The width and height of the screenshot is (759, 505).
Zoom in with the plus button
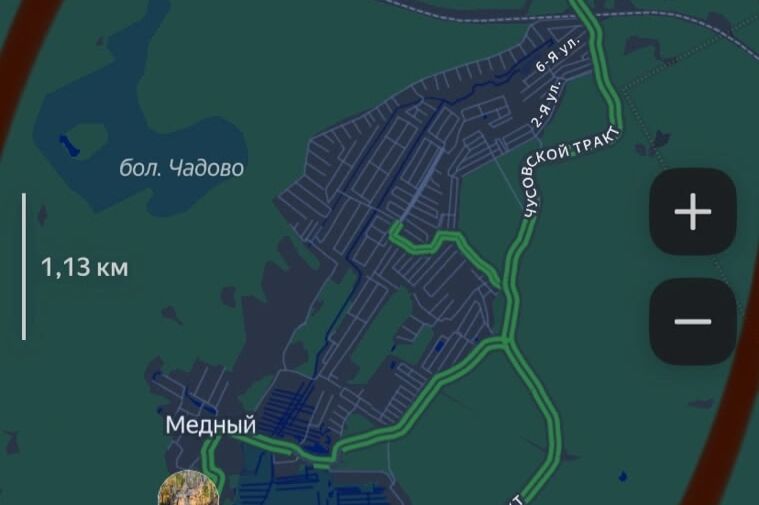pos(692,212)
